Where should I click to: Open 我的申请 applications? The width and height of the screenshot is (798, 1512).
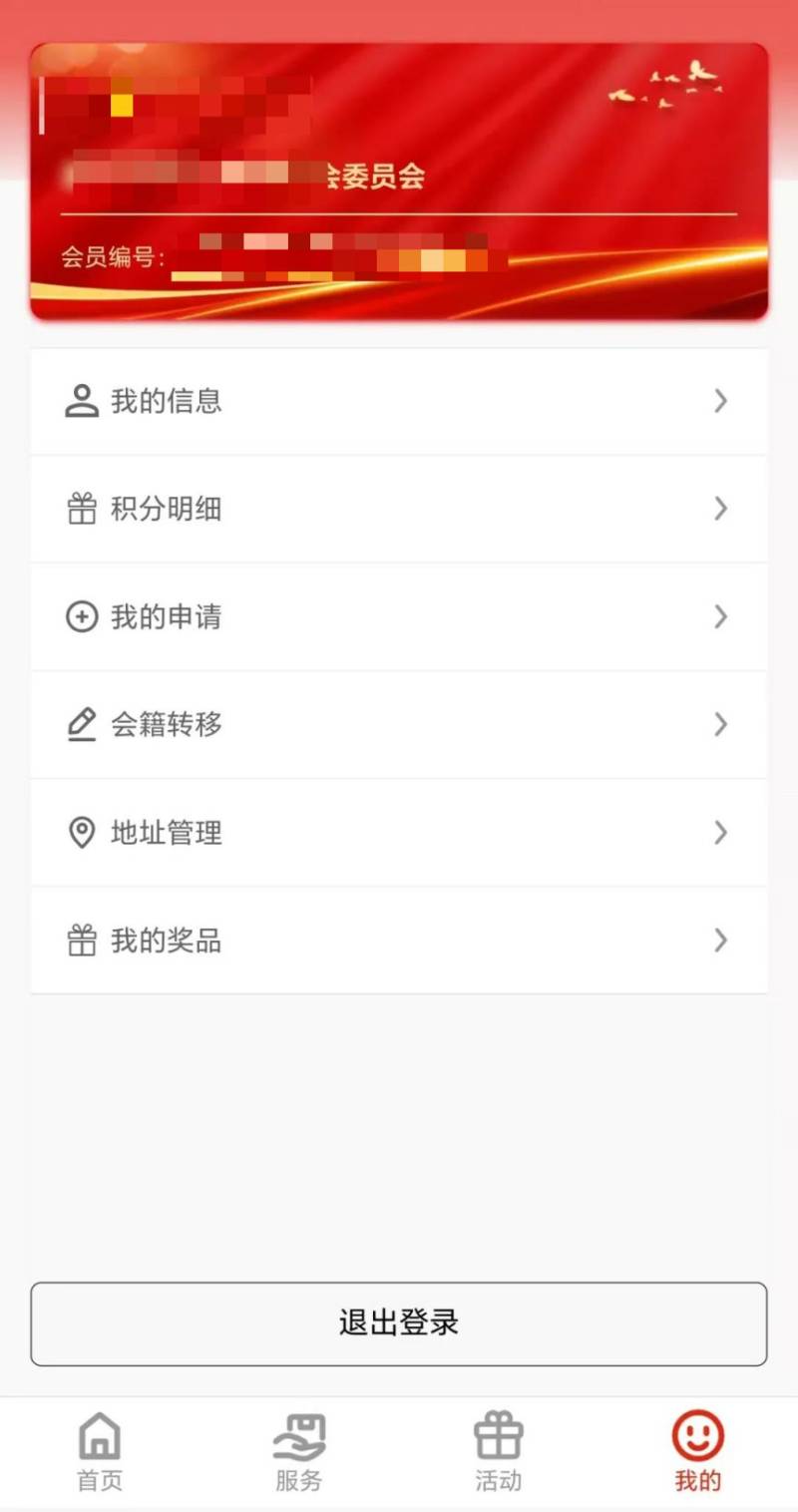(399, 617)
